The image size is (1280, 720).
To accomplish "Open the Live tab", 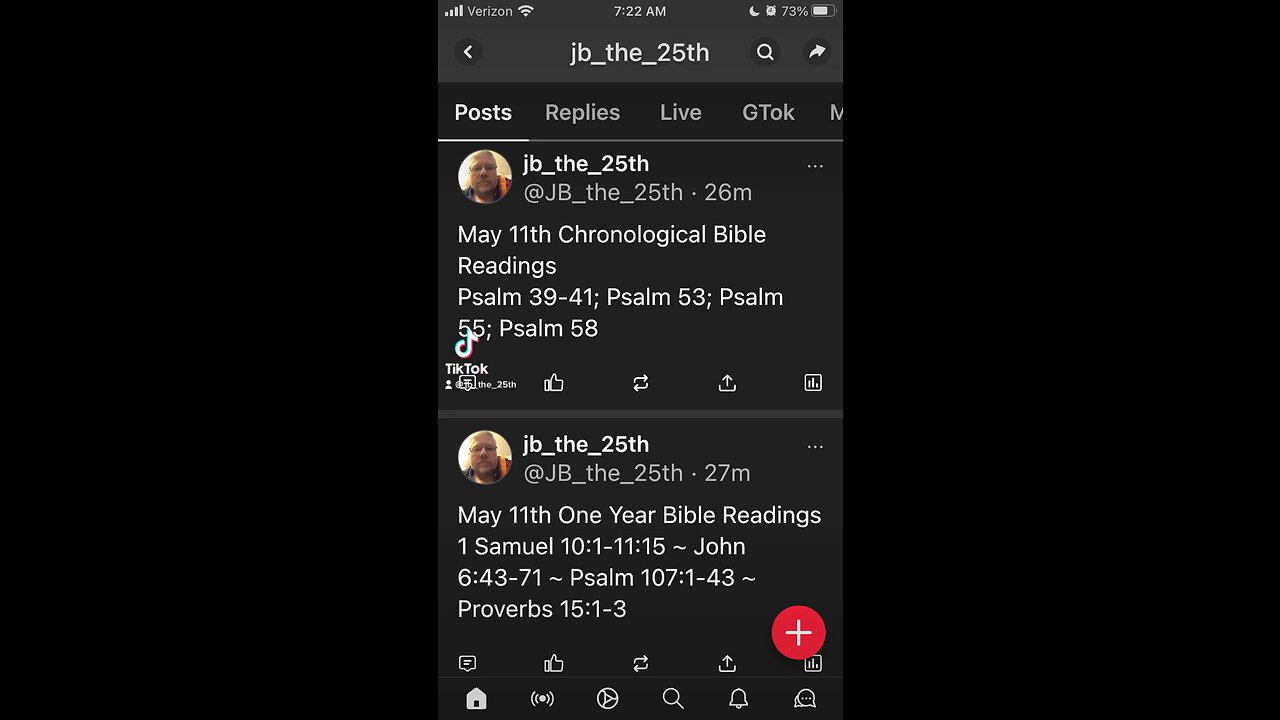I will point(680,112).
